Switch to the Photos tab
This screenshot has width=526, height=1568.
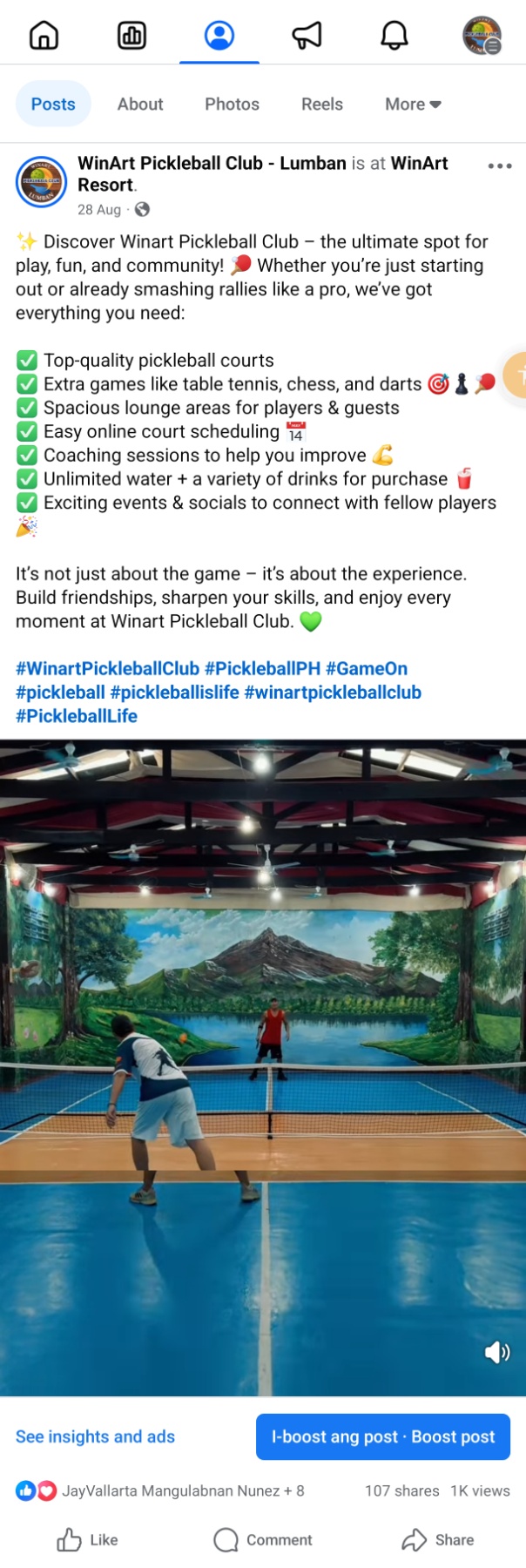click(232, 104)
